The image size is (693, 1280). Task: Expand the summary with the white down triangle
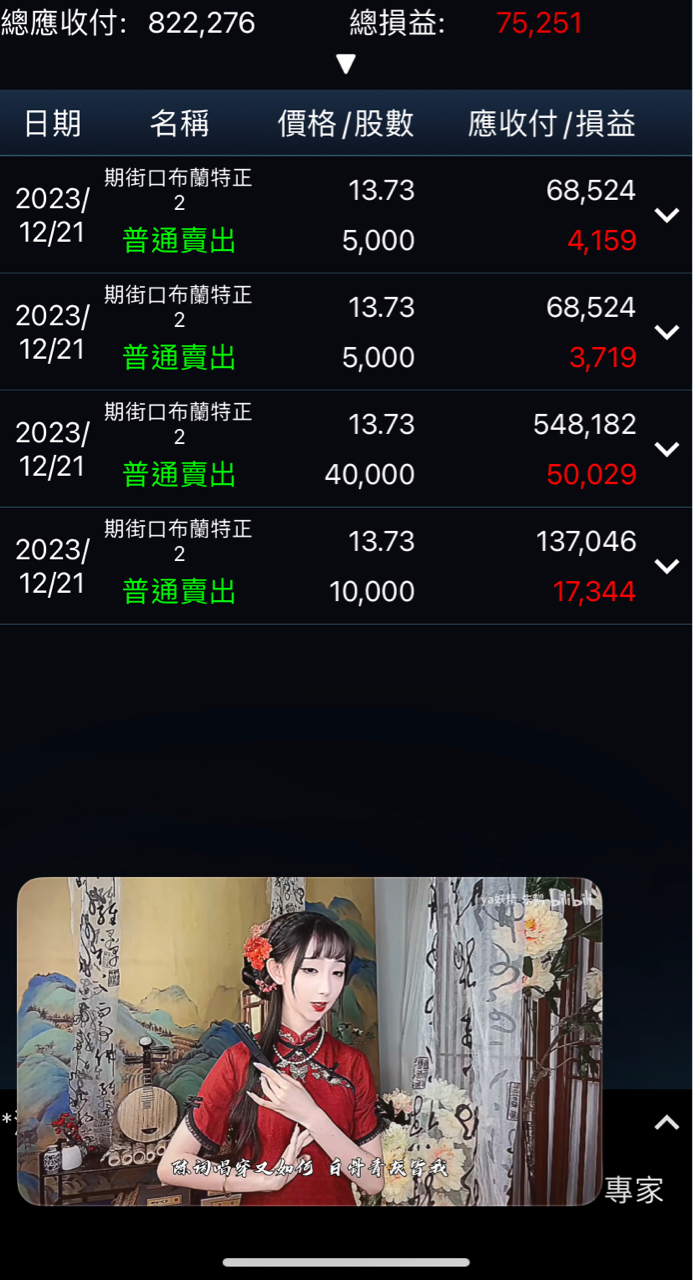pos(346,64)
